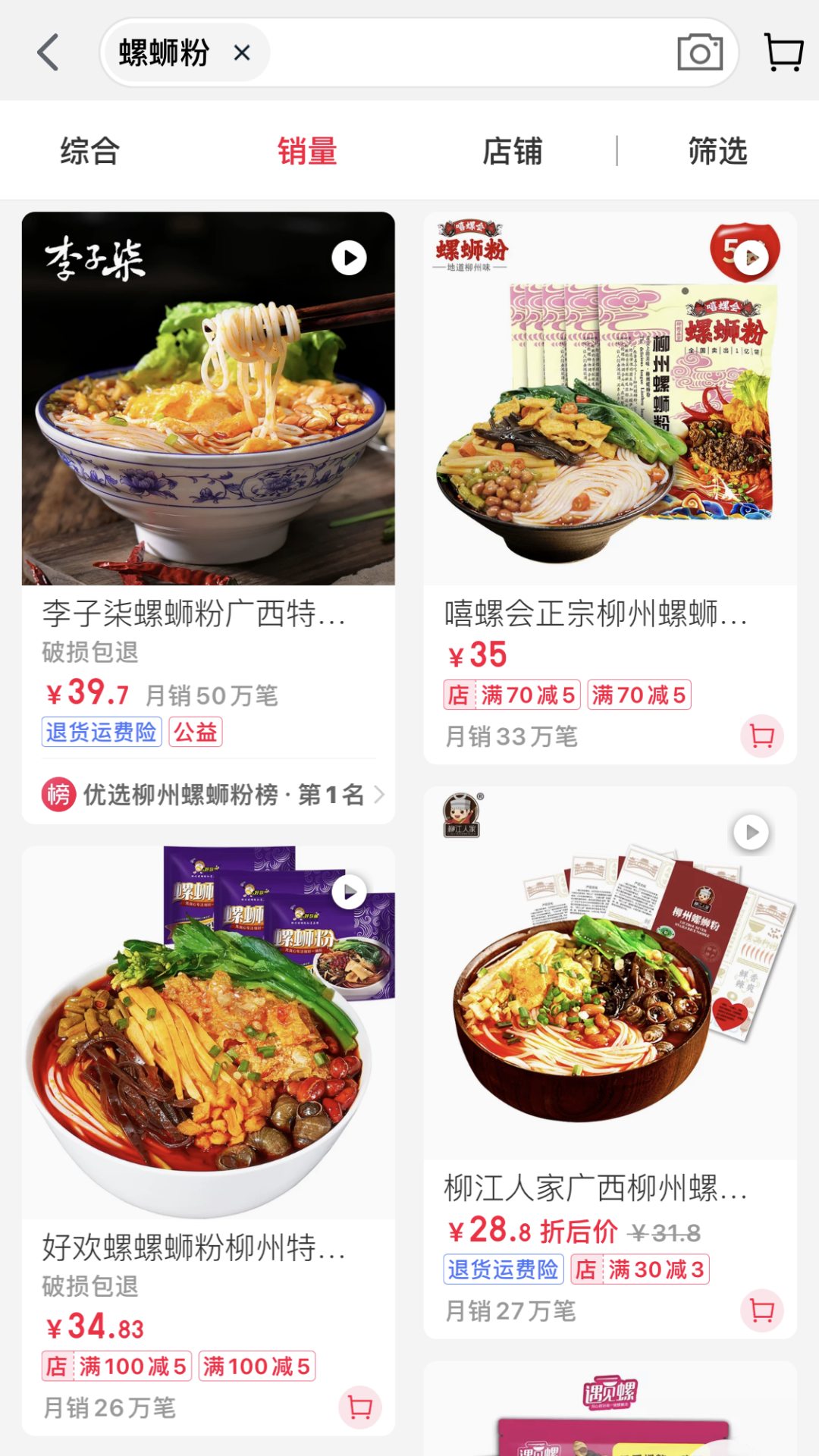Add 柳江人家 螺蛳粉 to cart
This screenshot has width=819, height=1456.
point(761,1310)
